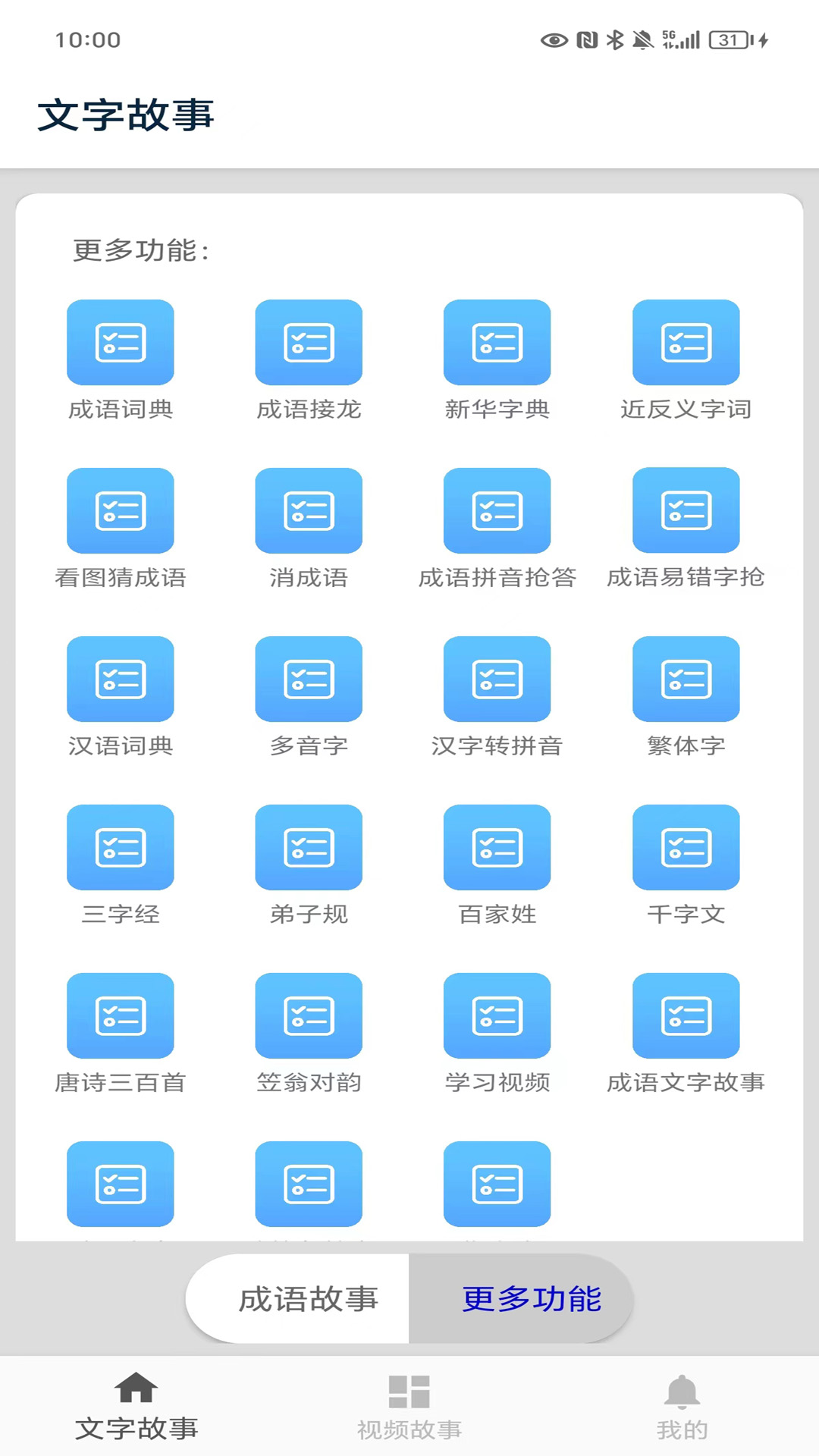Select the 成语接龙 idiom chain game

[309, 356]
